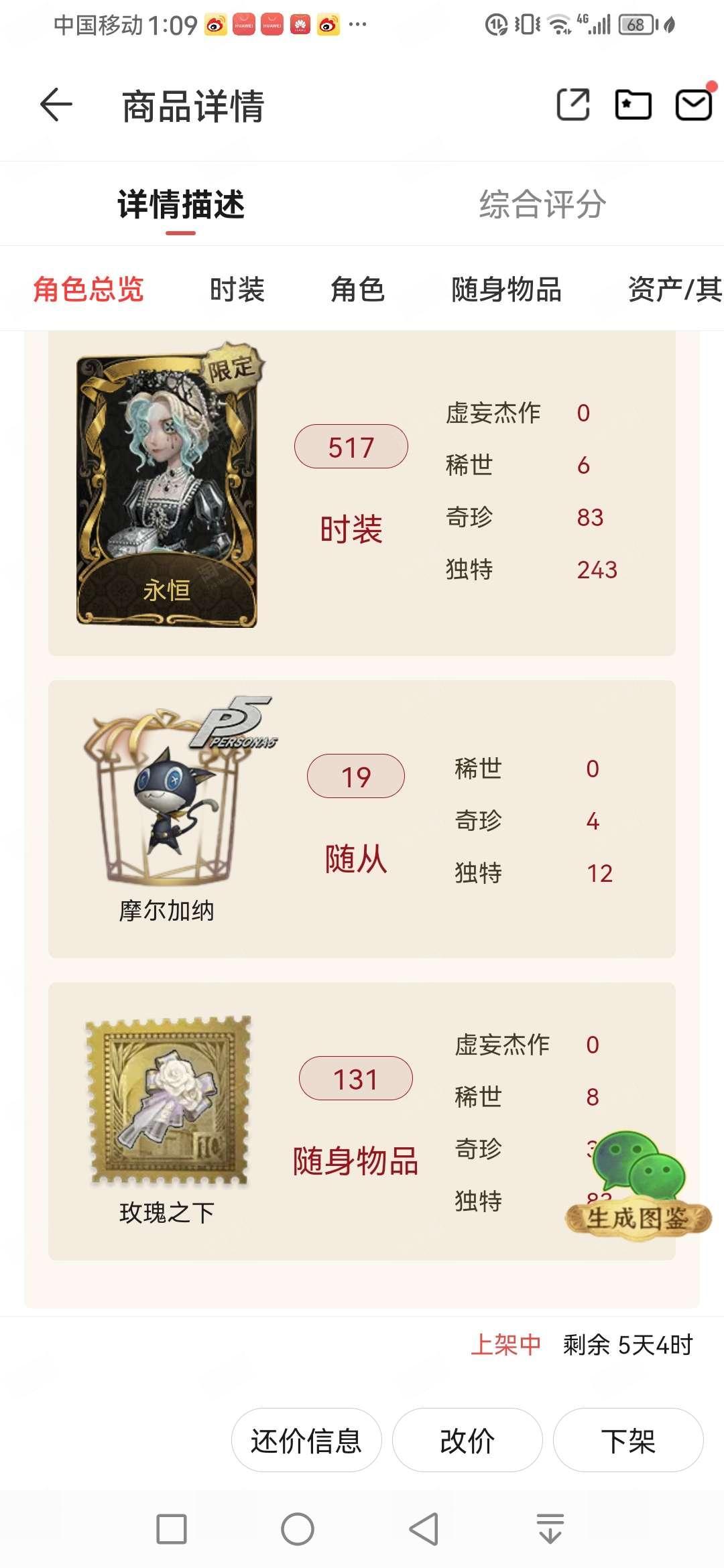Open the system recent apps view
This screenshot has height=1568, width=724.
(172, 1529)
